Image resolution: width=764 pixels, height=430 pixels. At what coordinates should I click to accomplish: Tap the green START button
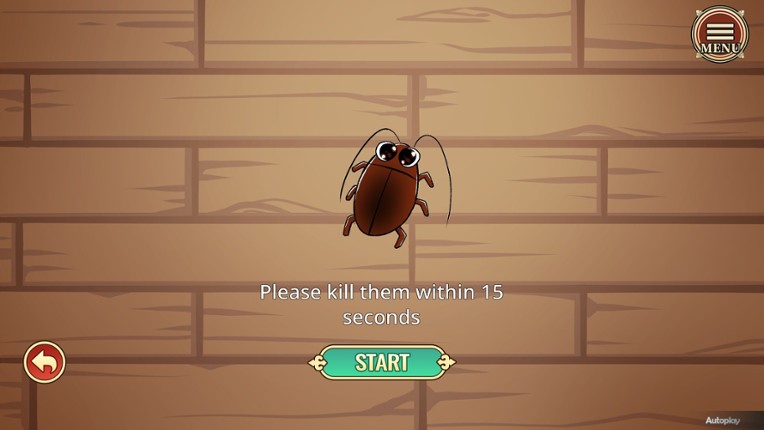click(x=382, y=362)
